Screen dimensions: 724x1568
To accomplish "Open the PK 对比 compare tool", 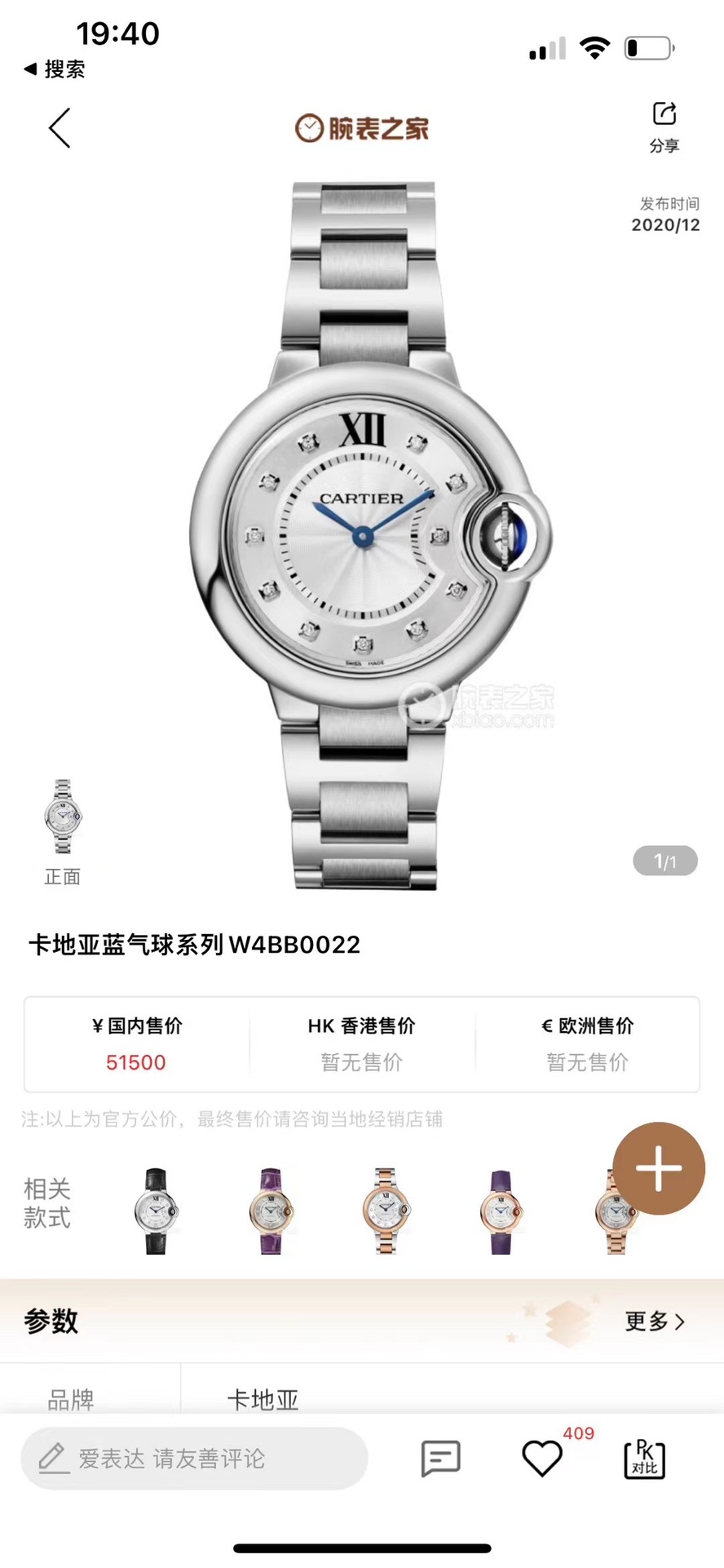I will [x=644, y=1458].
